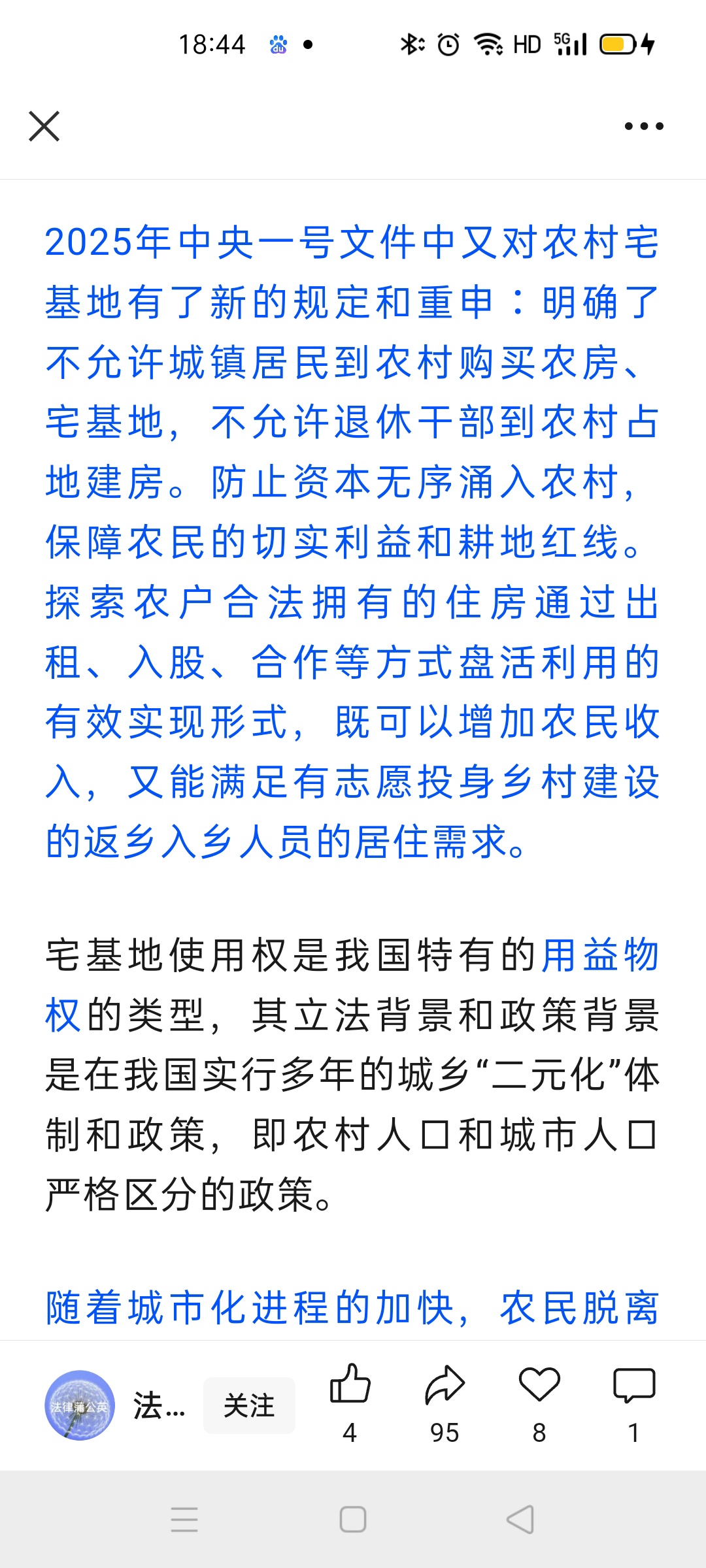Open the three-dot overflow menu
Image resolution: width=706 pixels, height=1568 pixels.
[644, 126]
